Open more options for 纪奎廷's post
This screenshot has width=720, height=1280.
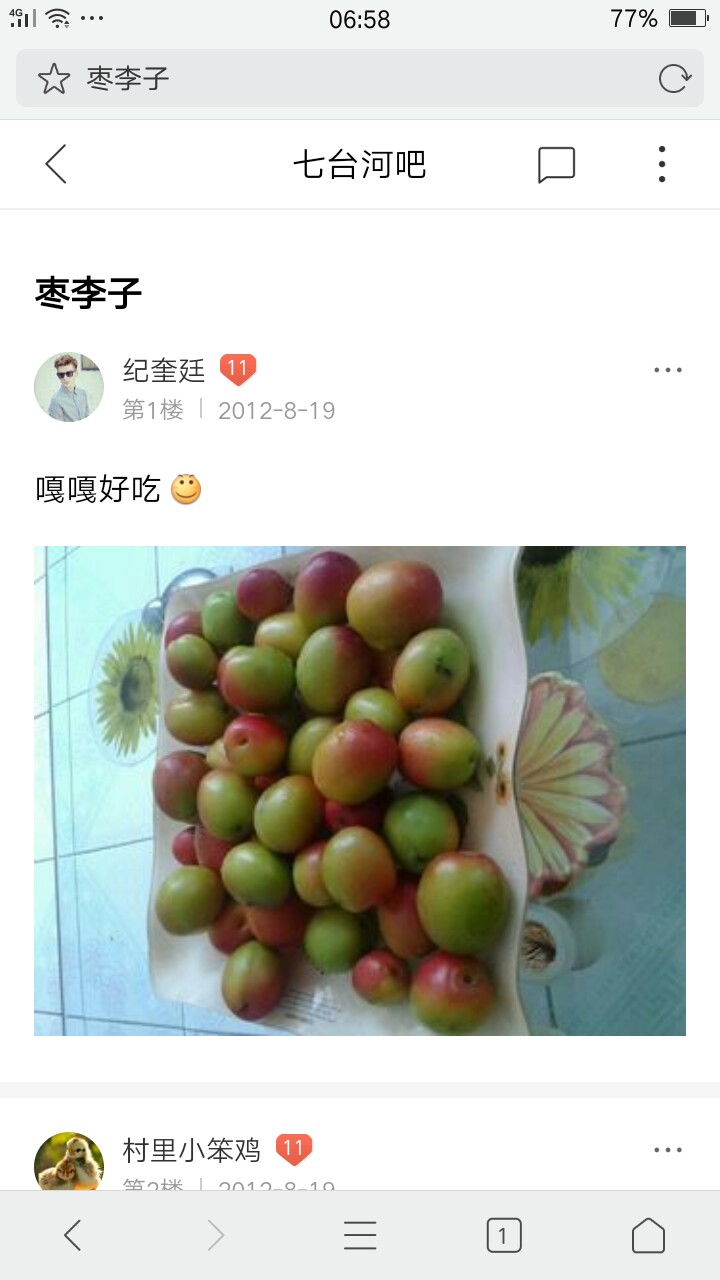(668, 370)
